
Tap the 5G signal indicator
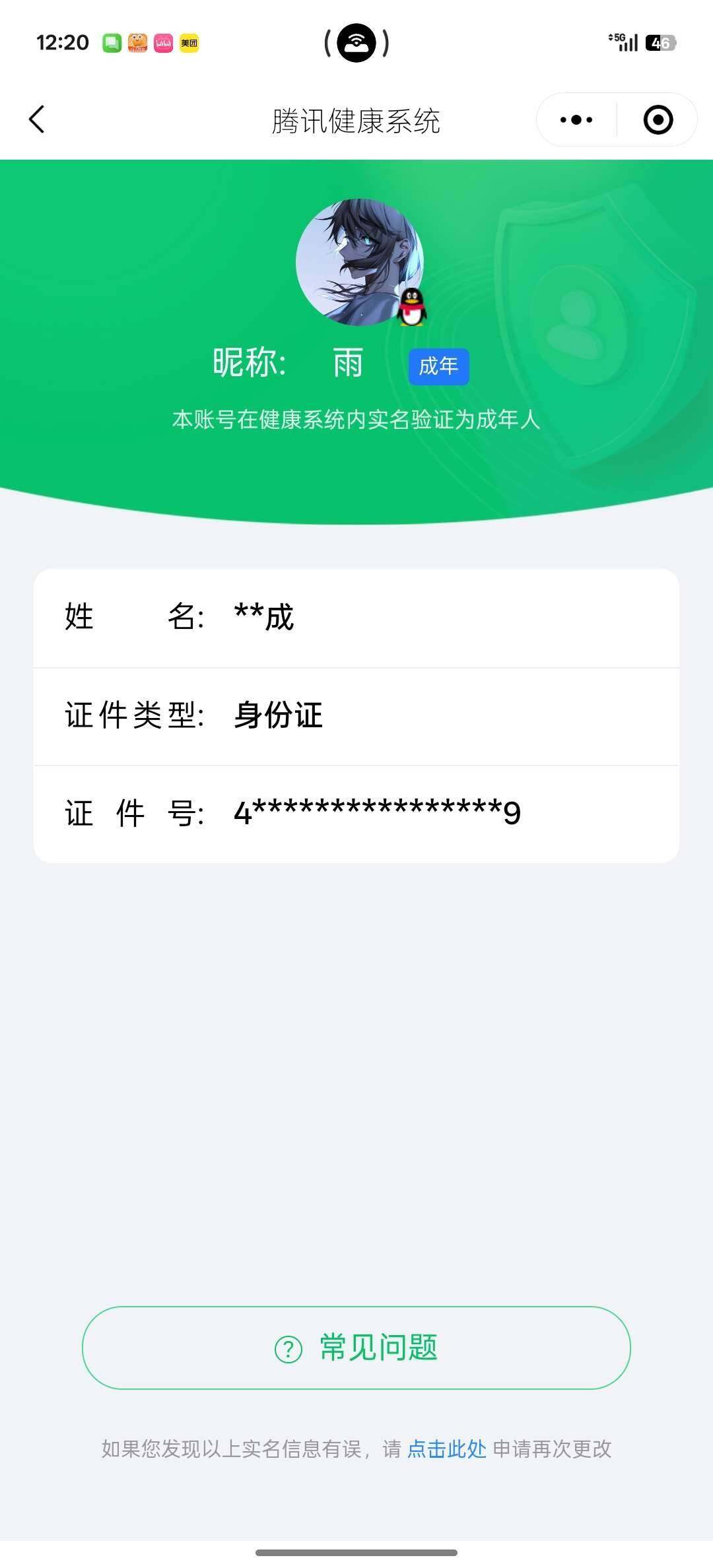621,42
